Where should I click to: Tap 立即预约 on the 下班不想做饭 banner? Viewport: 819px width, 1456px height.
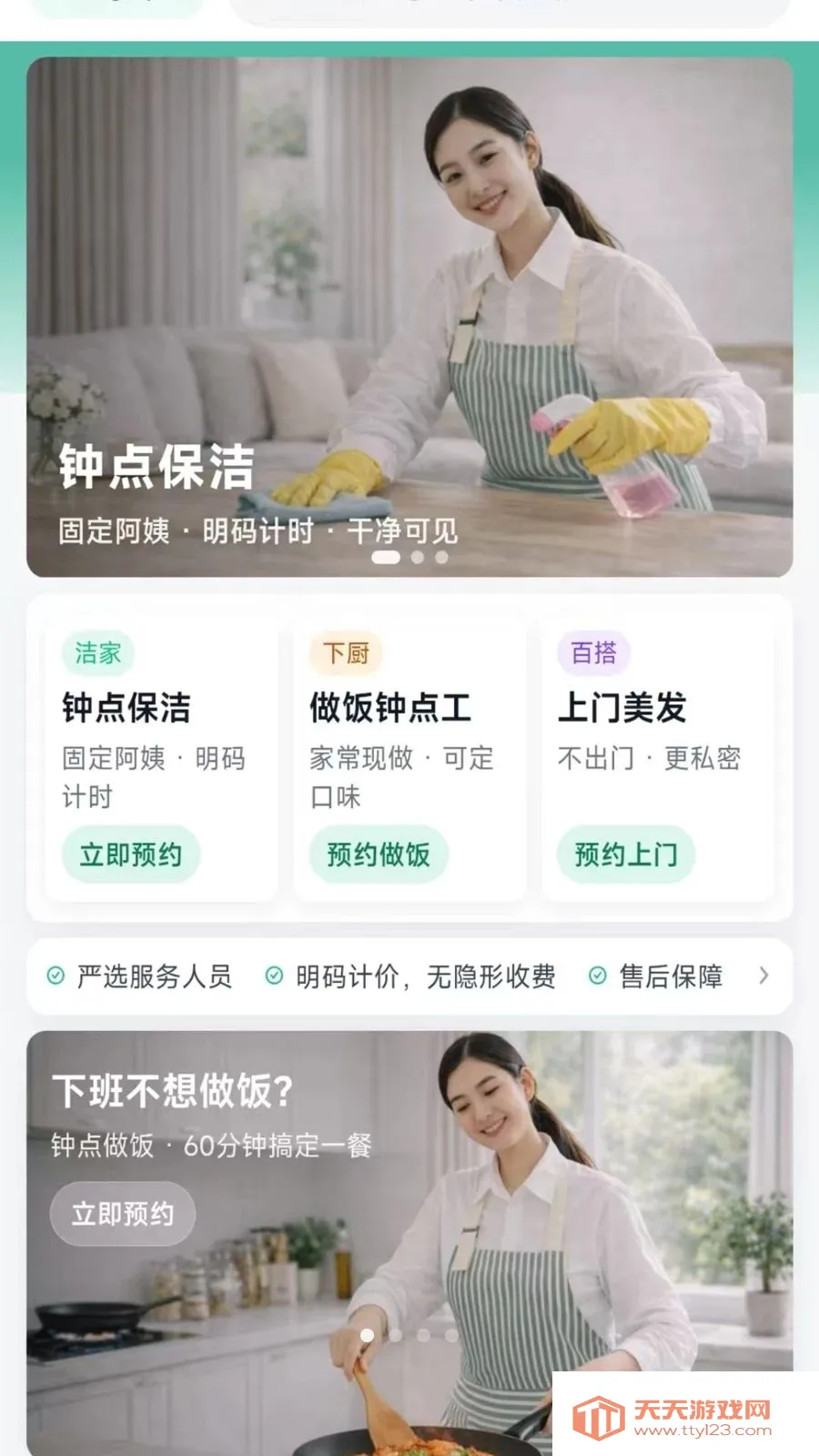[123, 1214]
